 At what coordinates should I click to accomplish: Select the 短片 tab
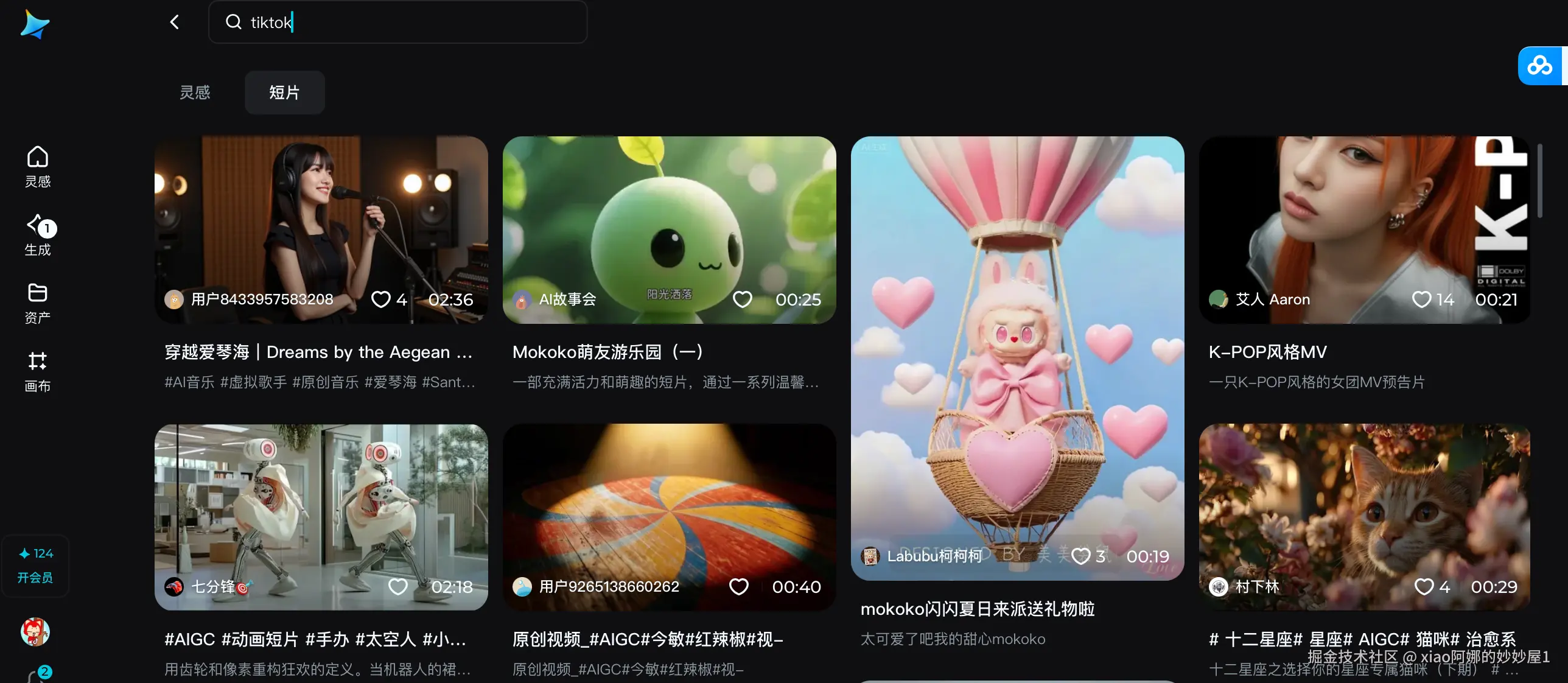[x=284, y=93]
